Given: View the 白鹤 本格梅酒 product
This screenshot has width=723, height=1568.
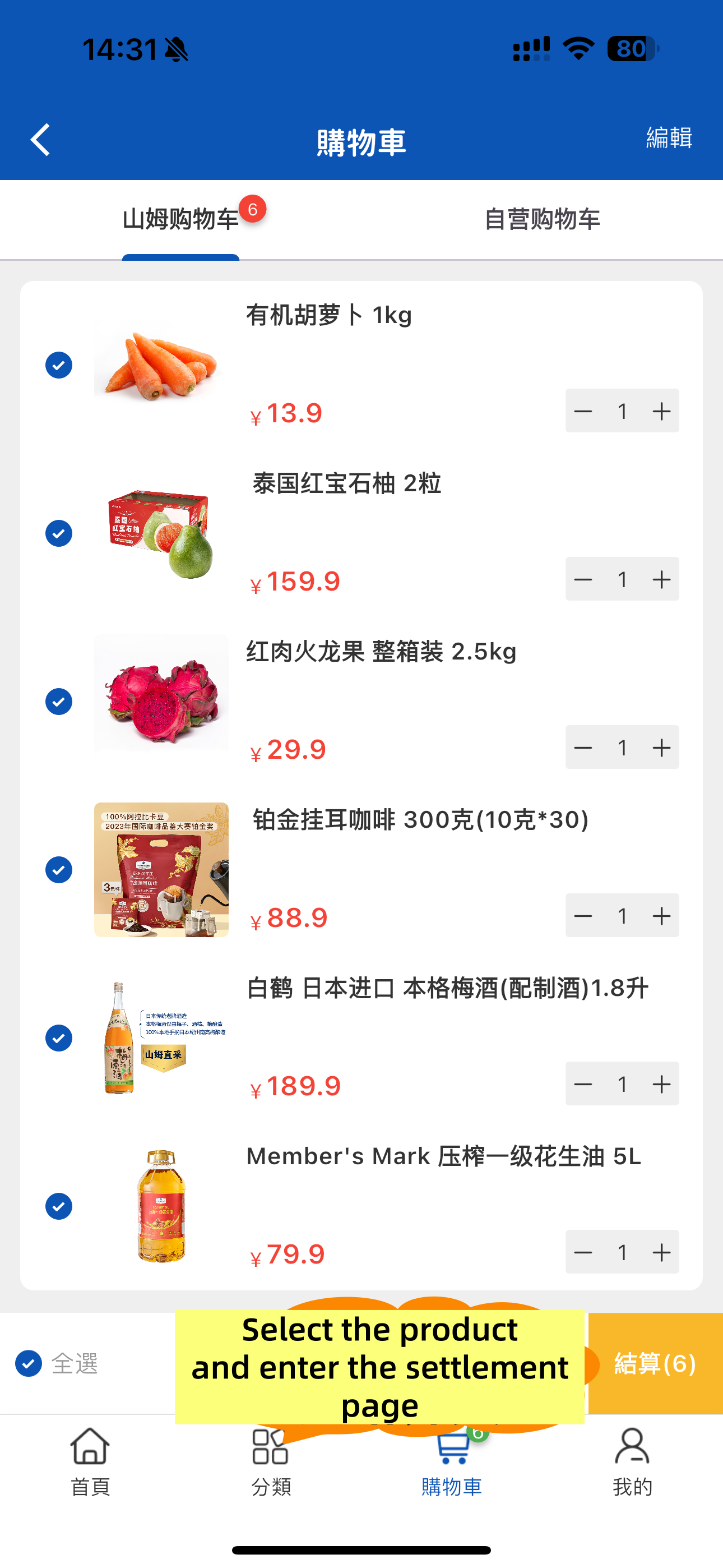Looking at the screenshot, I should click(x=161, y=1037).
